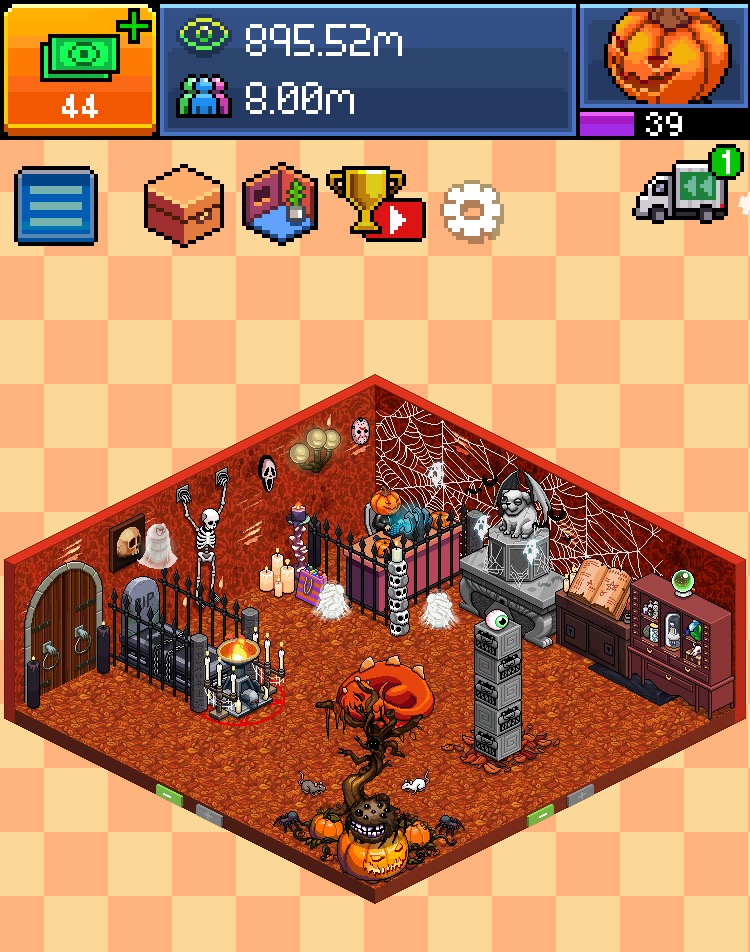Tap the green cash plus button

[x=79, y=68]
